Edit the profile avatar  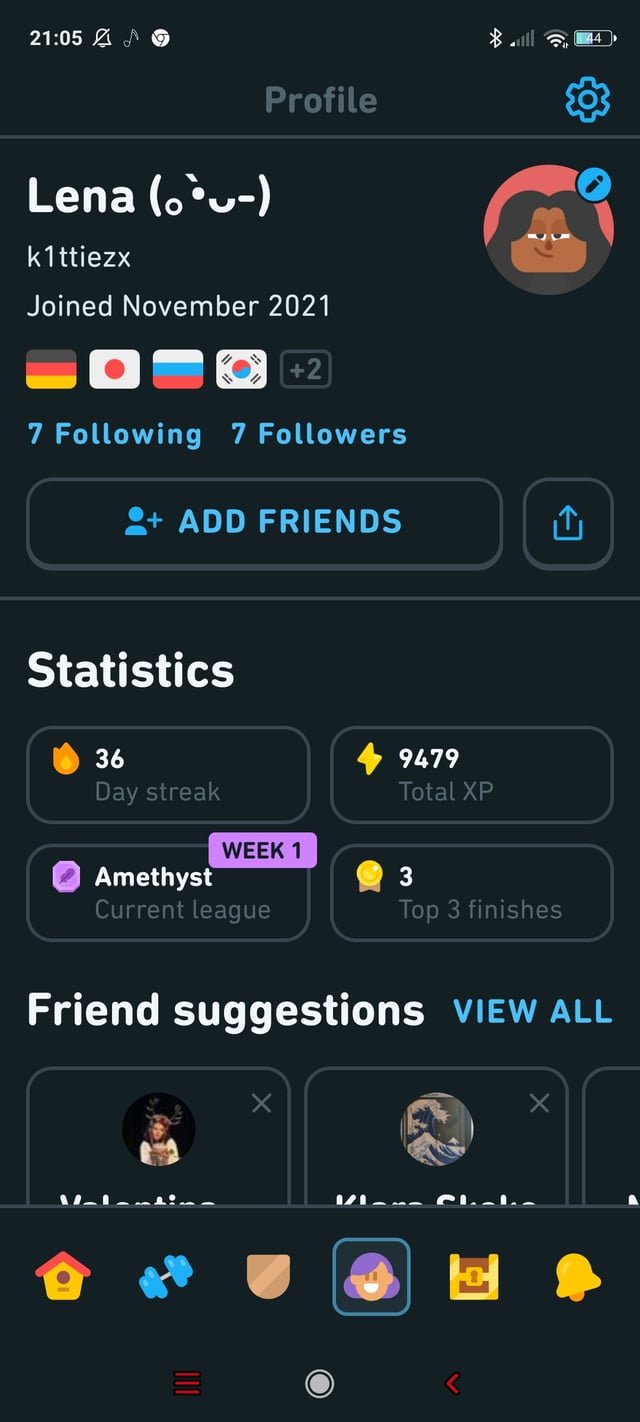(x=594, y=184)
